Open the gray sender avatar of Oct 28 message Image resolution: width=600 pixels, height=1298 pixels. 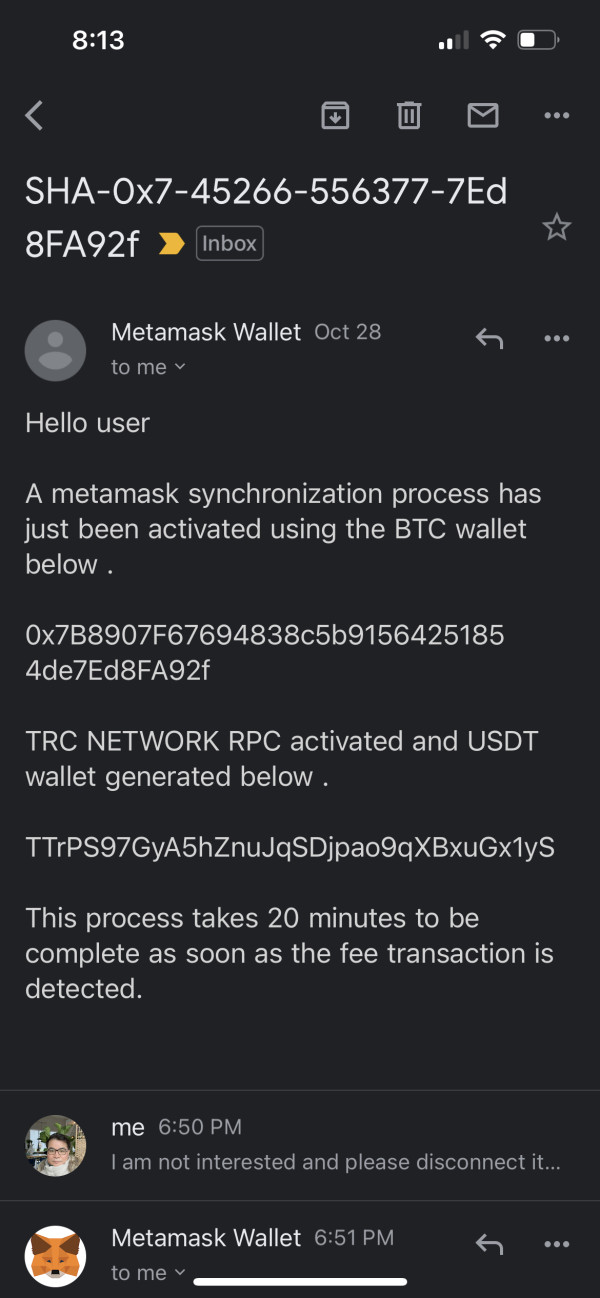(55, 350)
